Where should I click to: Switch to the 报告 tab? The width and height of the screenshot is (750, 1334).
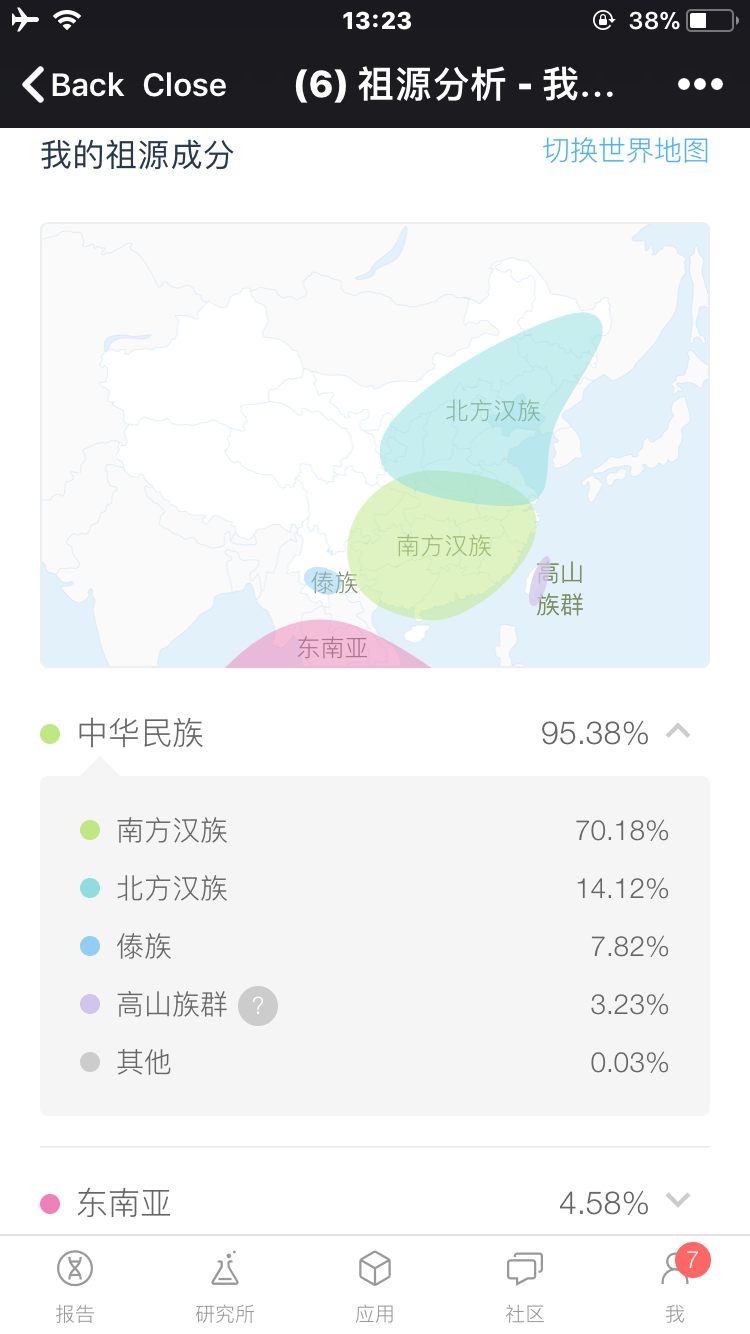point(75,1285)
